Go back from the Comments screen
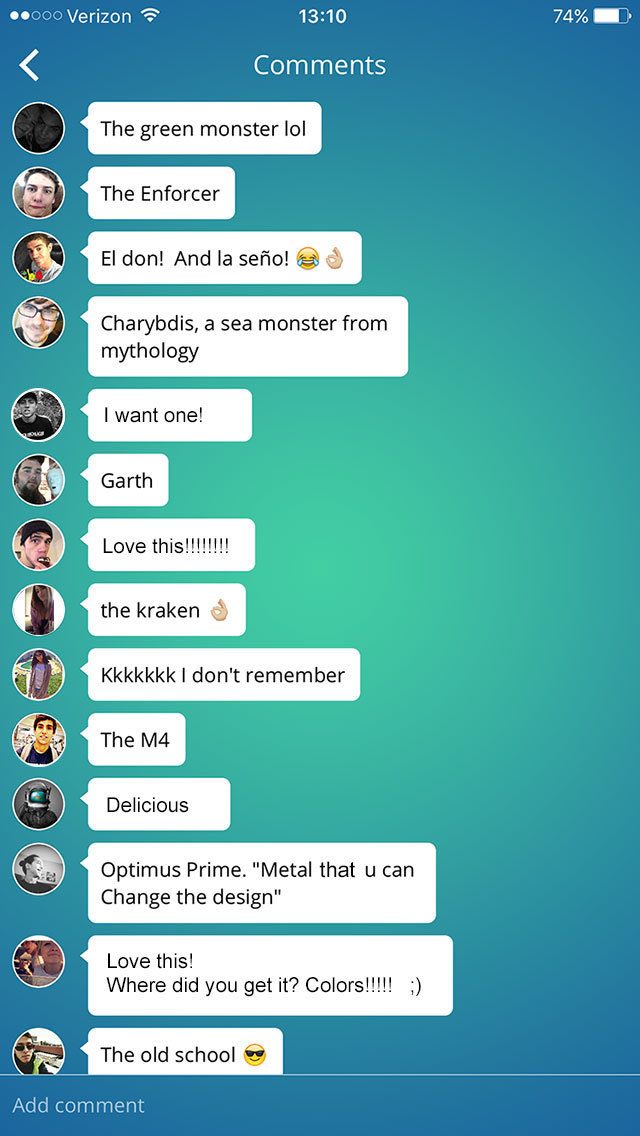640x1136 pixels. click(29, 65)
